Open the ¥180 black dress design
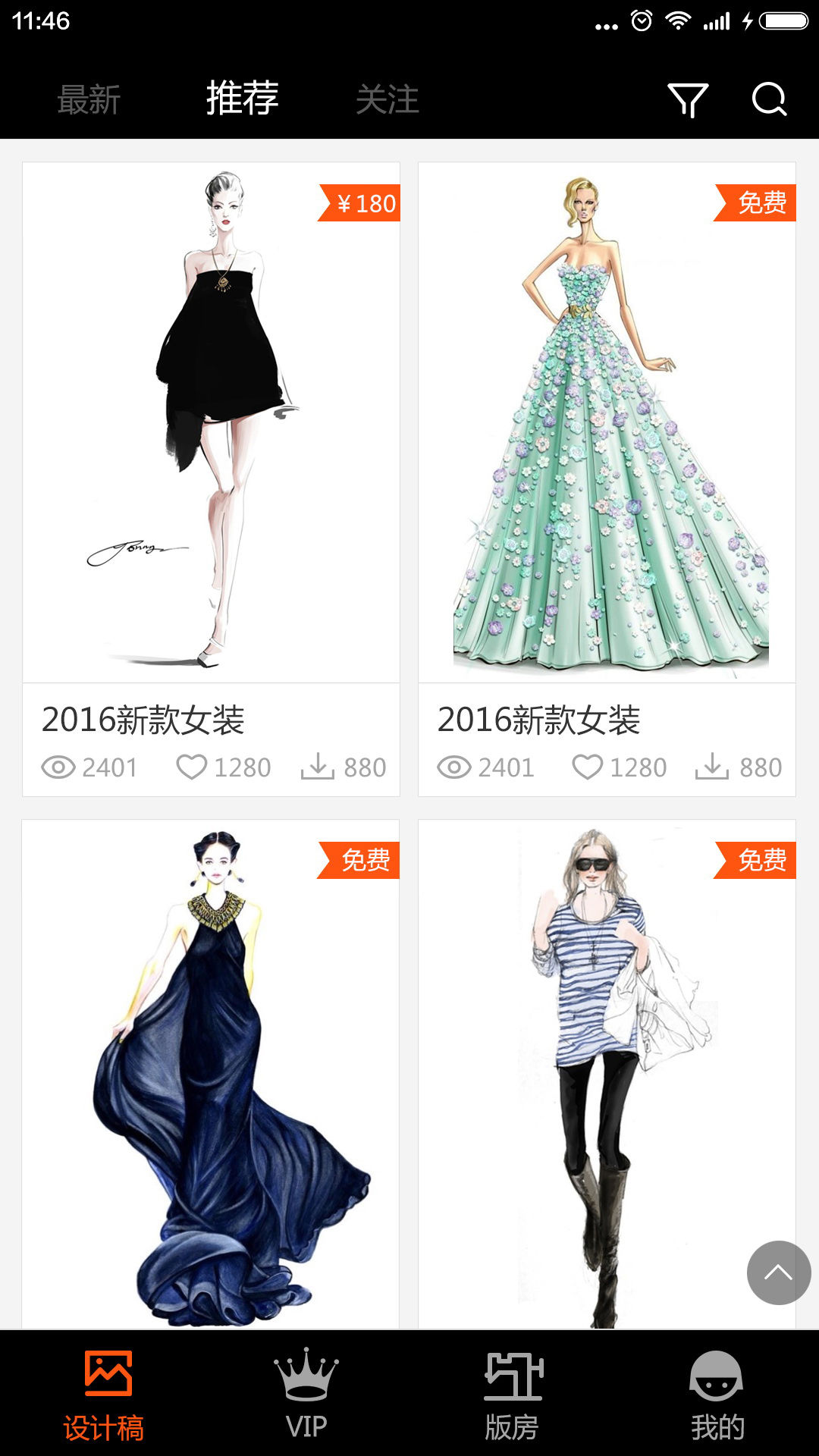Image resolution: width=819 pixels, height=1456 pixels. pos(211,423)
